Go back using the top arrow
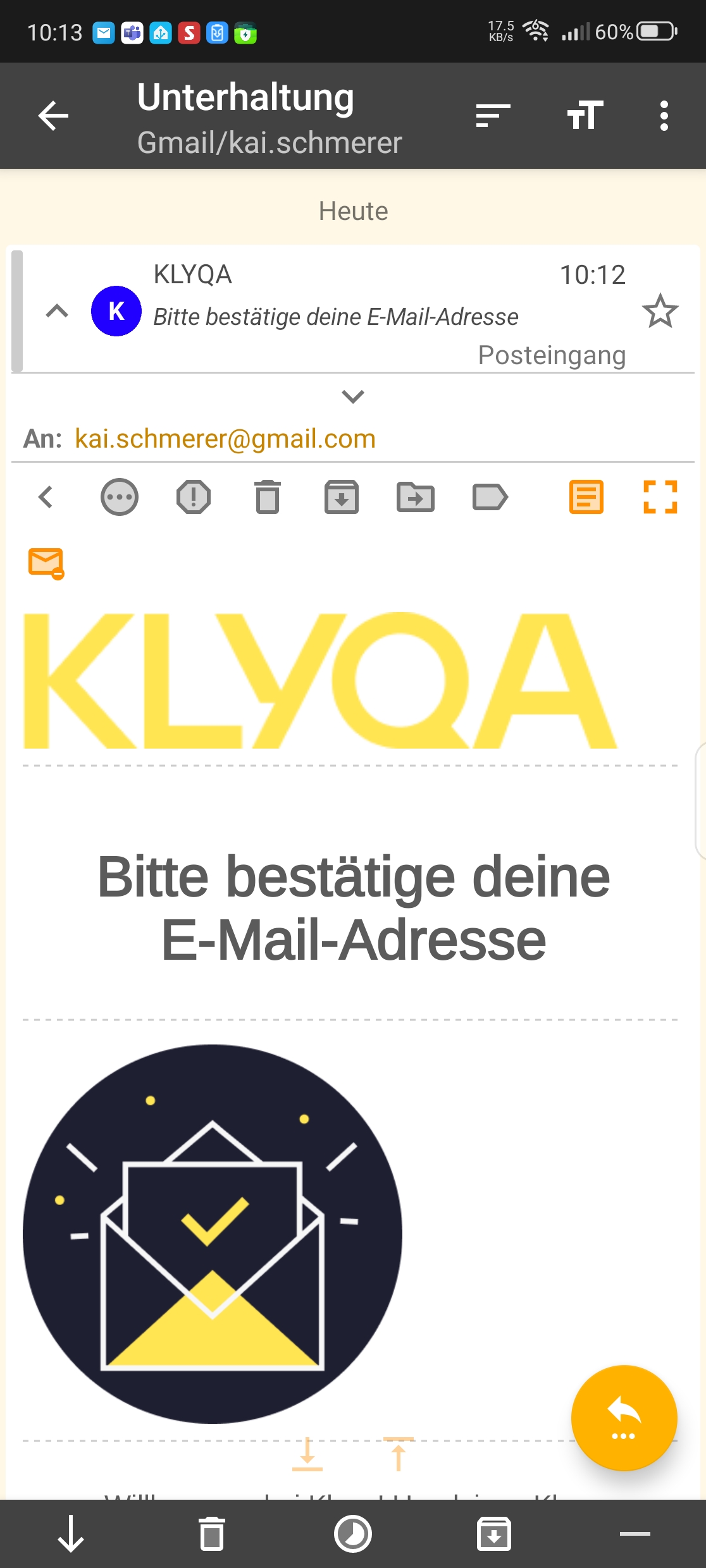Image resolution: width=706 pixels, height=1568 pixels. tap(53, 116)
